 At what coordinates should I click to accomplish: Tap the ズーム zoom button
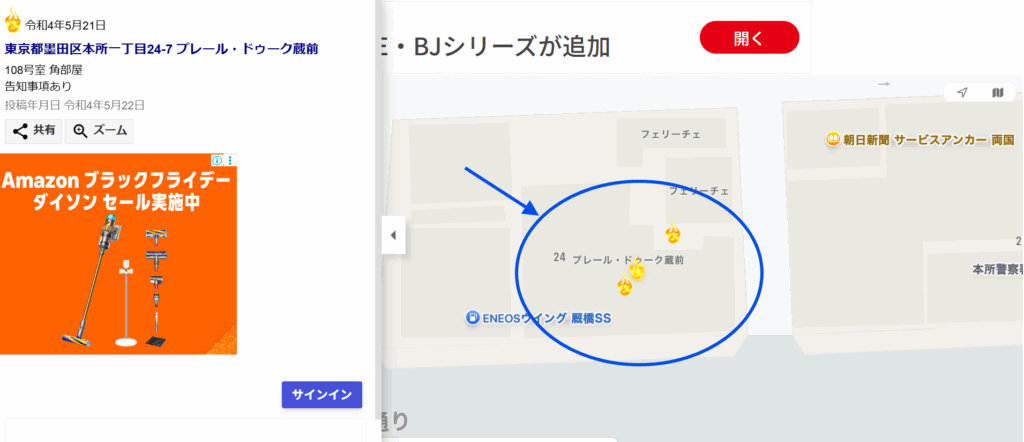(99, 130)
